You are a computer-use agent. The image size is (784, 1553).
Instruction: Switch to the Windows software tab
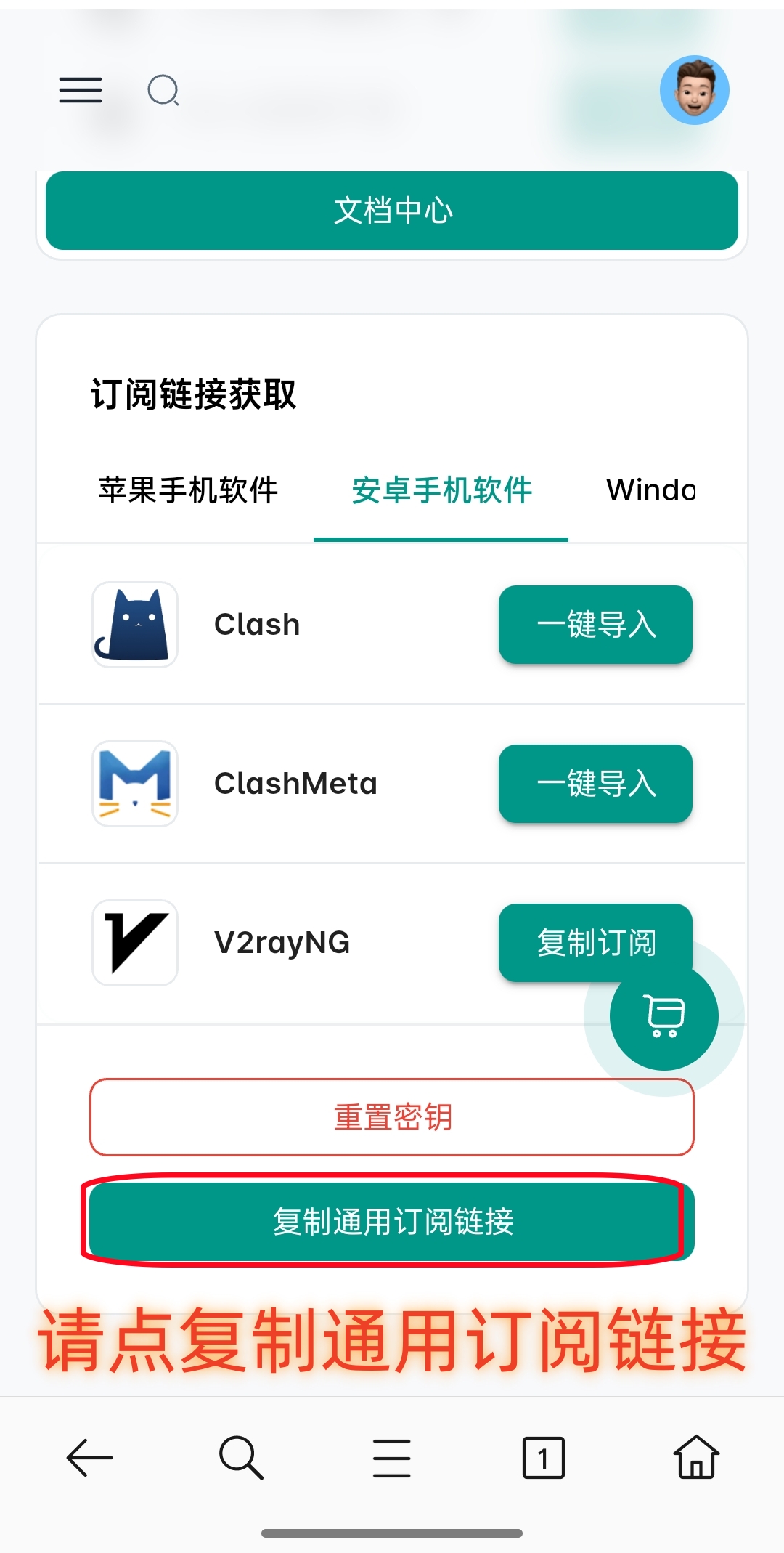[651, 490]
